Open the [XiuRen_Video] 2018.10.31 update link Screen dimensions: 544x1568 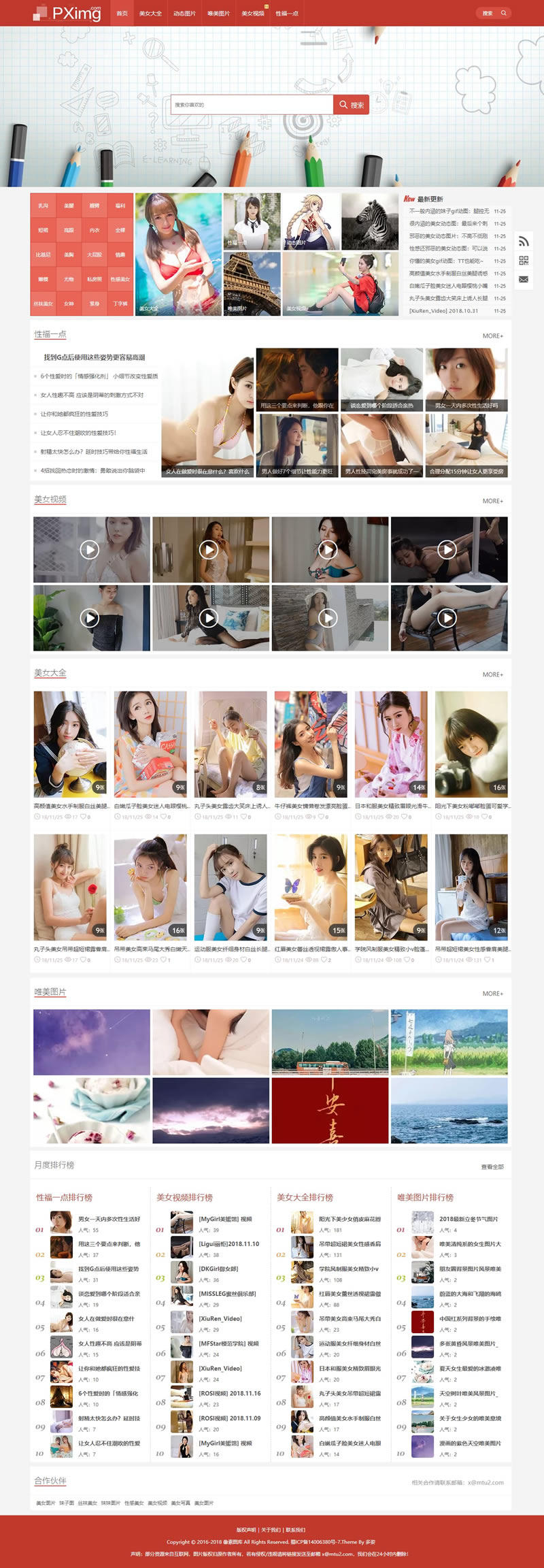(443, 310)
